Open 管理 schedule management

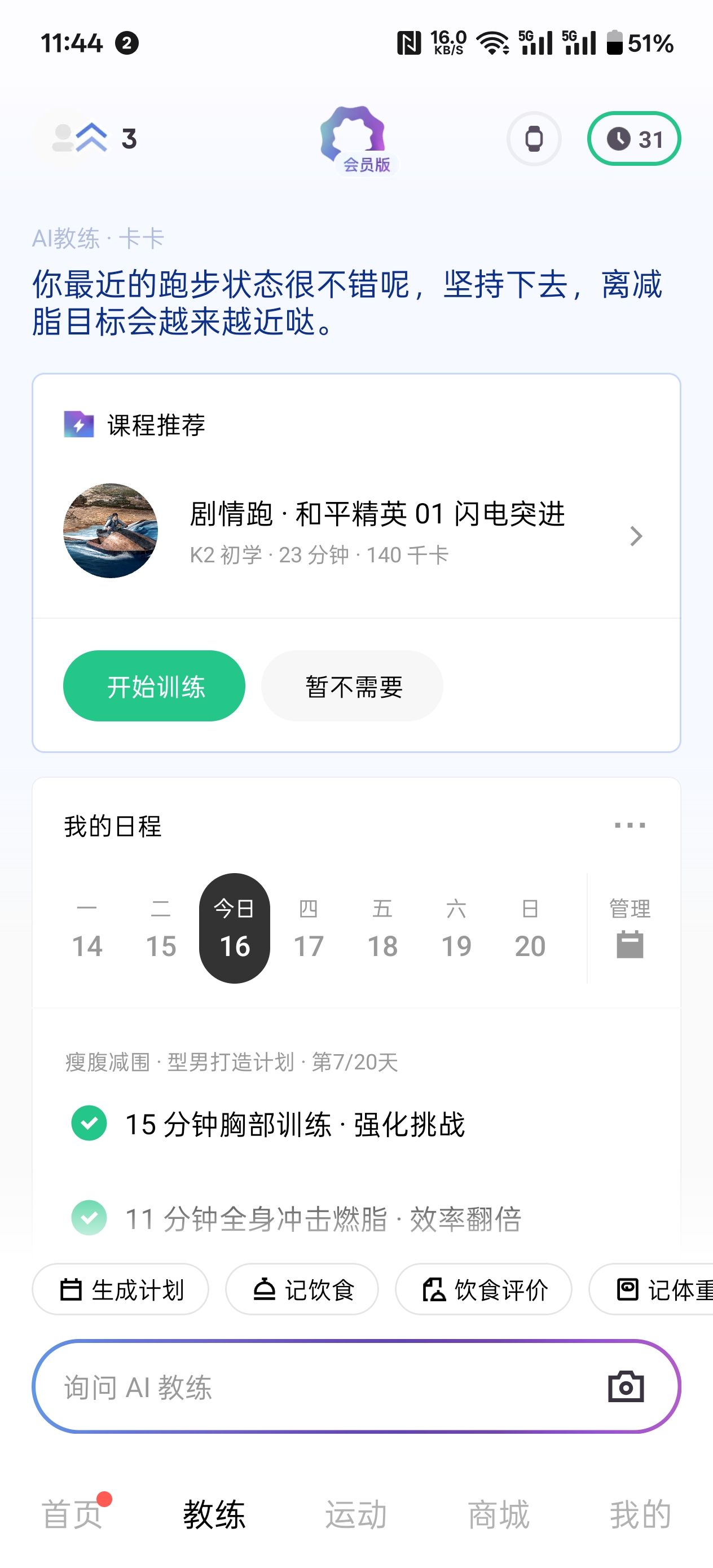pyautogui.click(x=630, y=929)
